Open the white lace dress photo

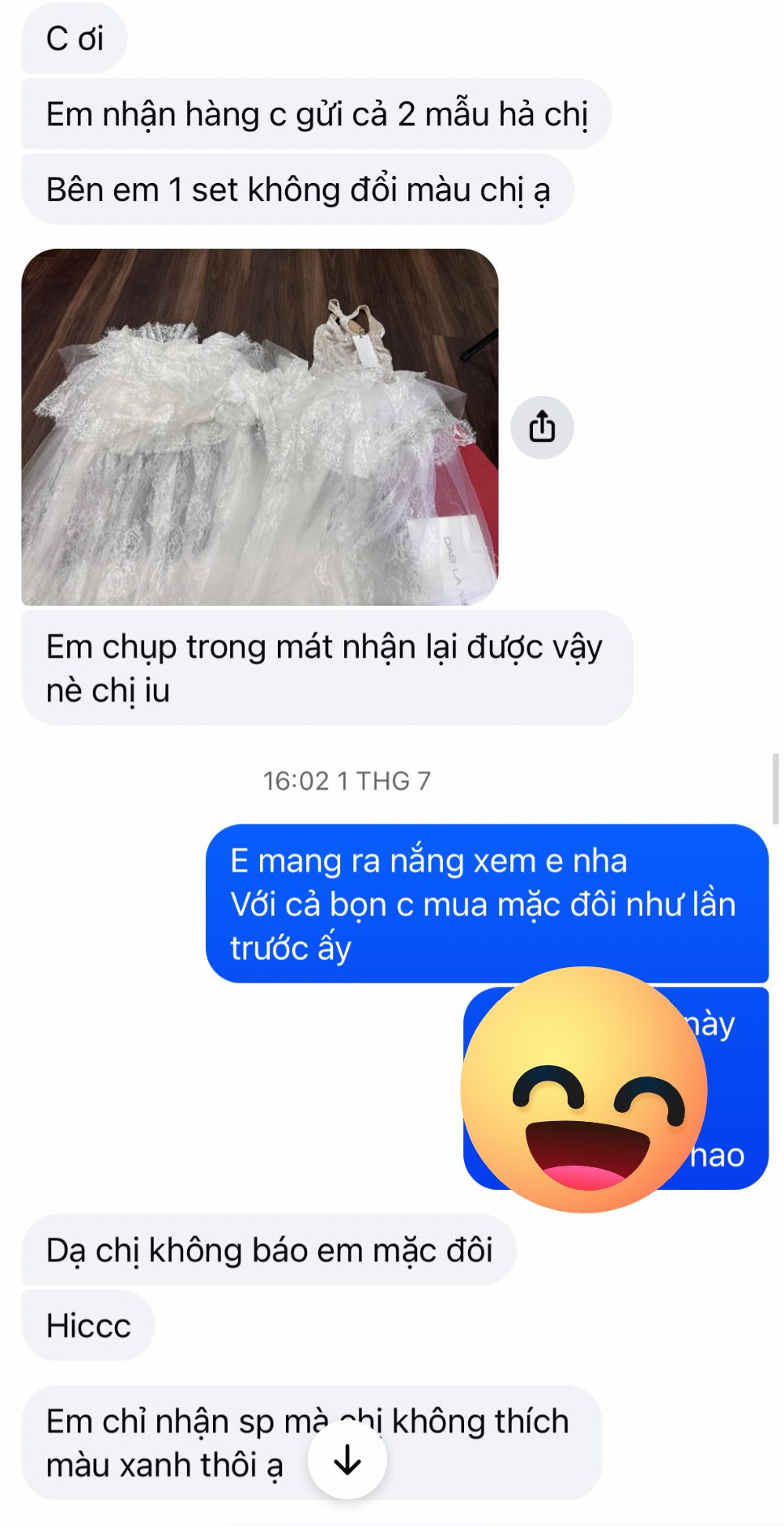coord(259,427)
